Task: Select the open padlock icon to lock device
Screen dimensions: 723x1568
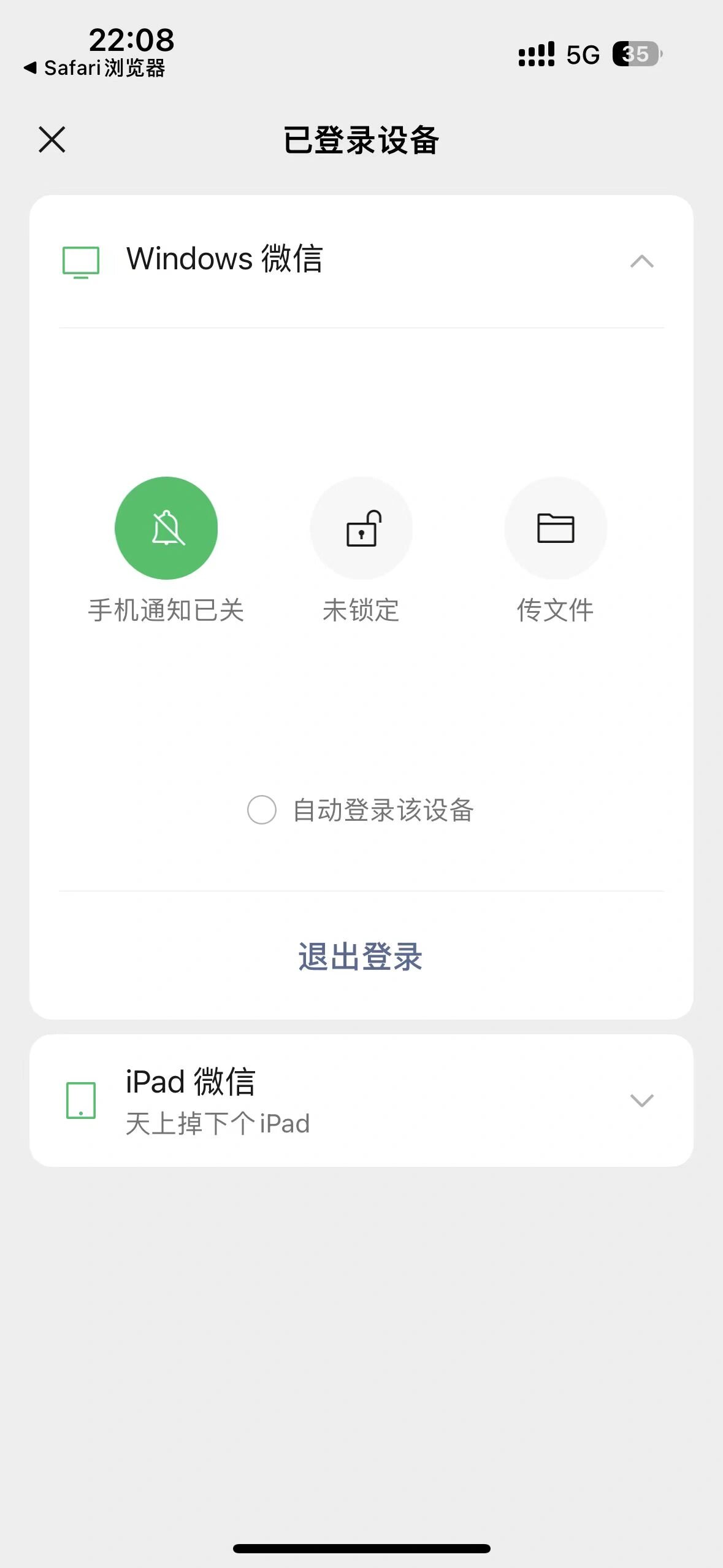Action: coord(361,528)
